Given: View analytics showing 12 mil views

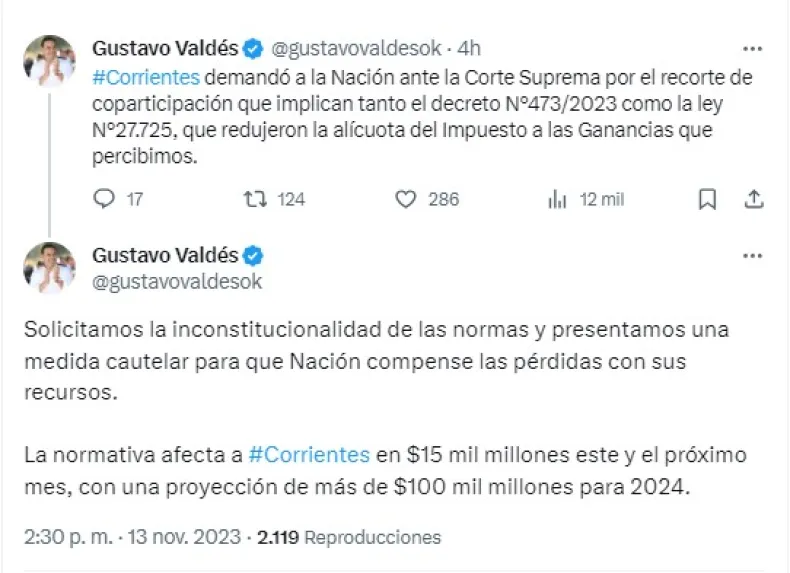Looking at the screenshot, I should point(557,199).
